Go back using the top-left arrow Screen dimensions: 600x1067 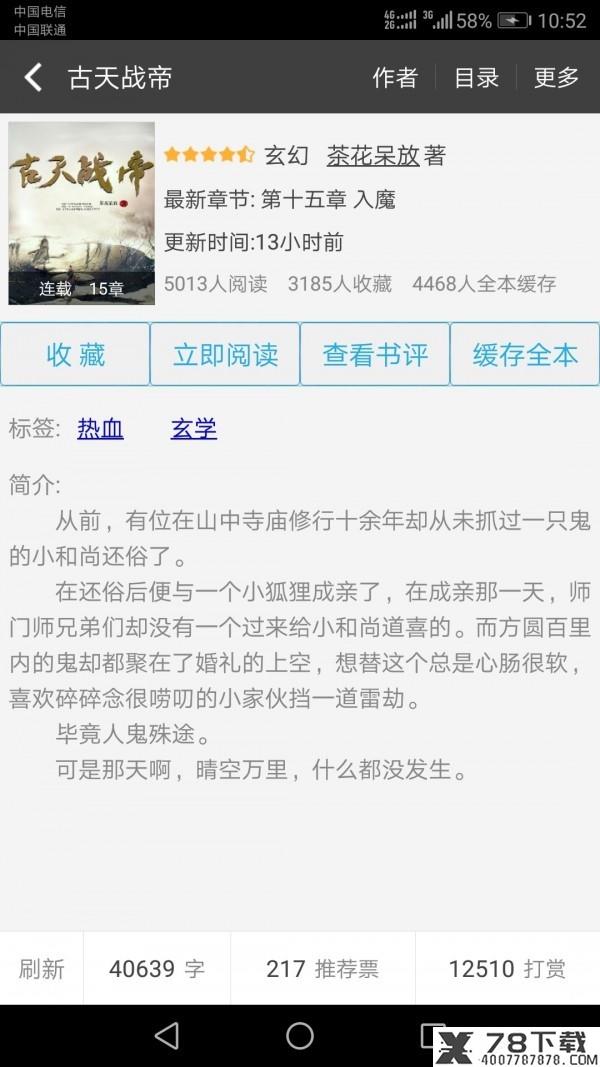[33, 77]
